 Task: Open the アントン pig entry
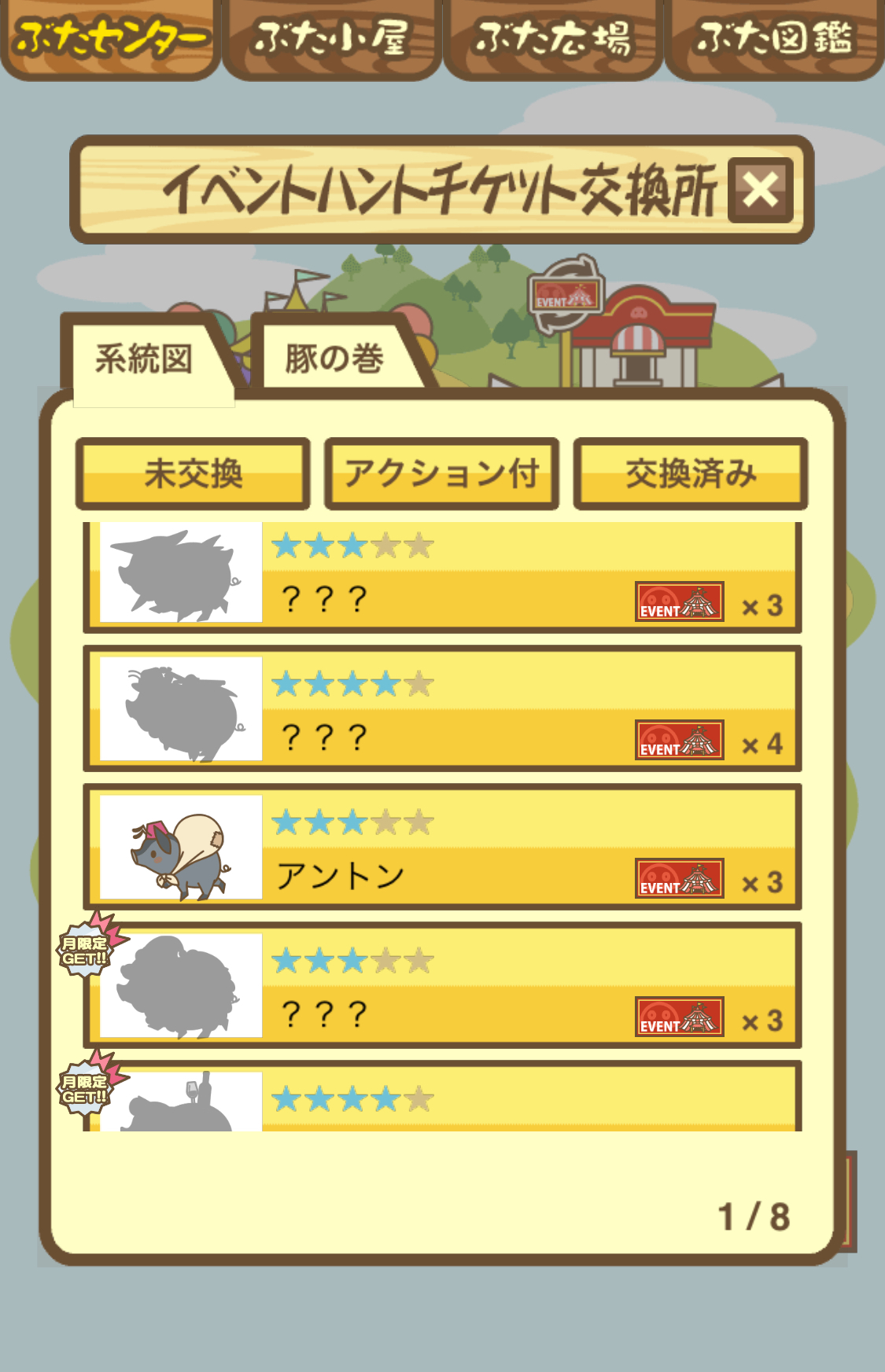click(442, 847)
